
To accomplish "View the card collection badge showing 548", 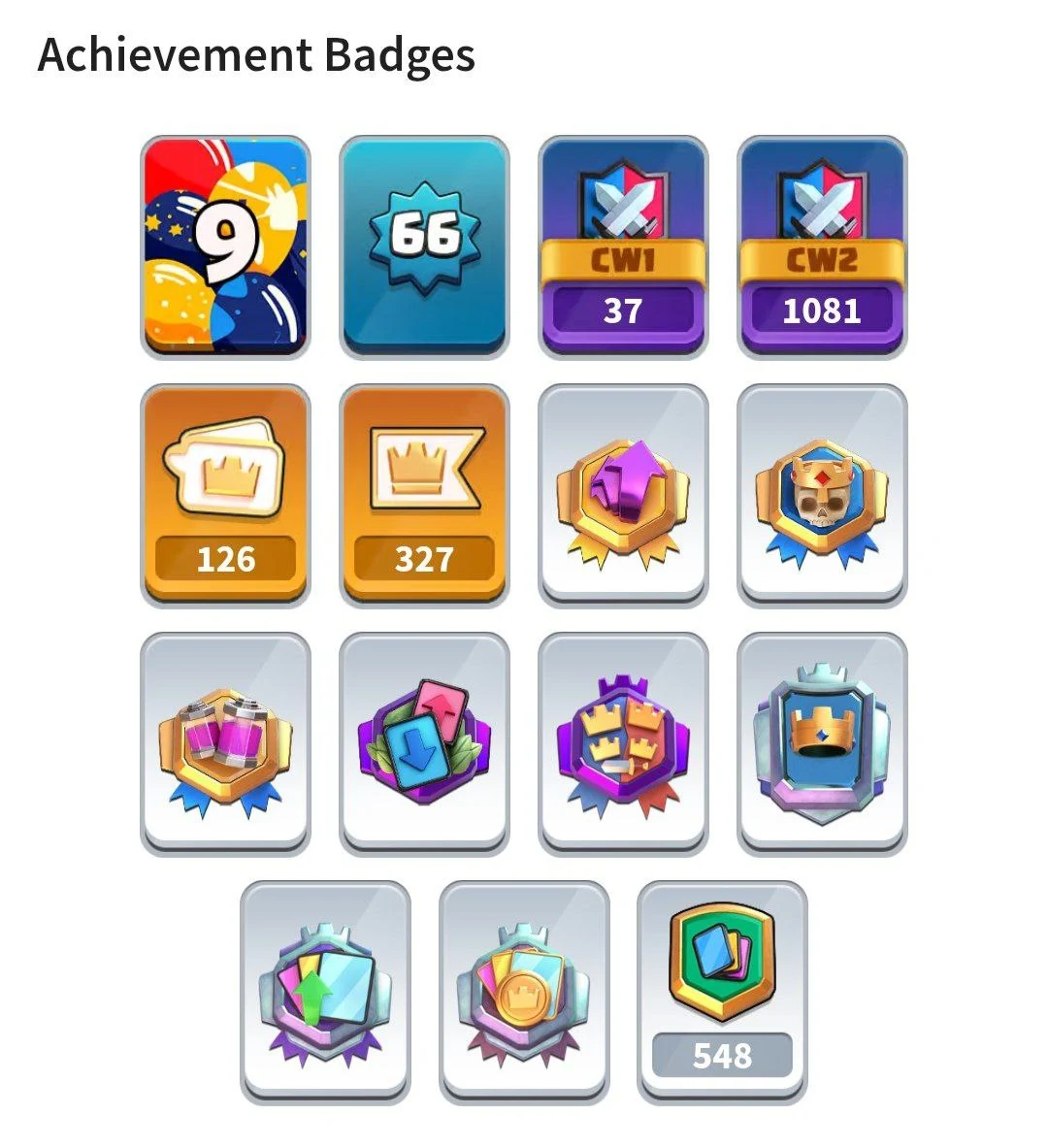I will 722,992.
